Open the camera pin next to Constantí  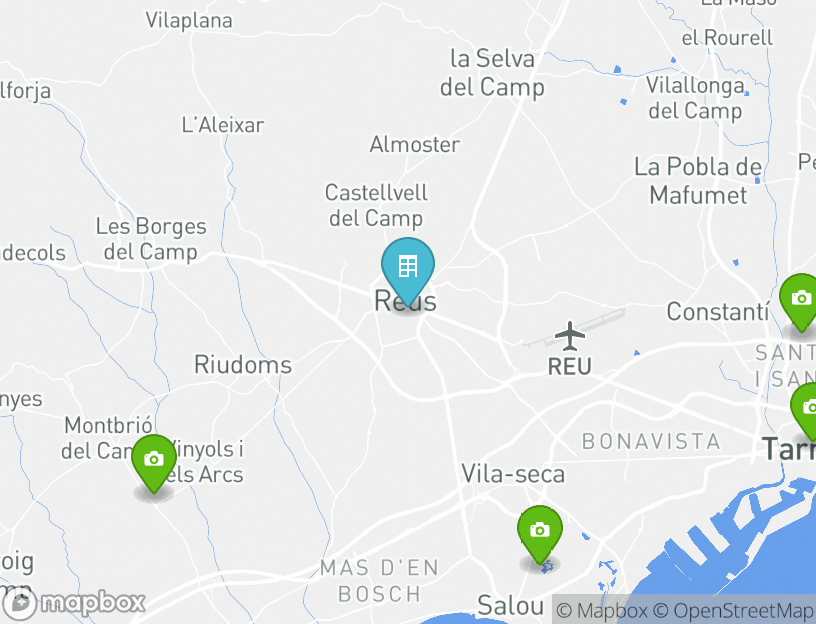point(800,300)
